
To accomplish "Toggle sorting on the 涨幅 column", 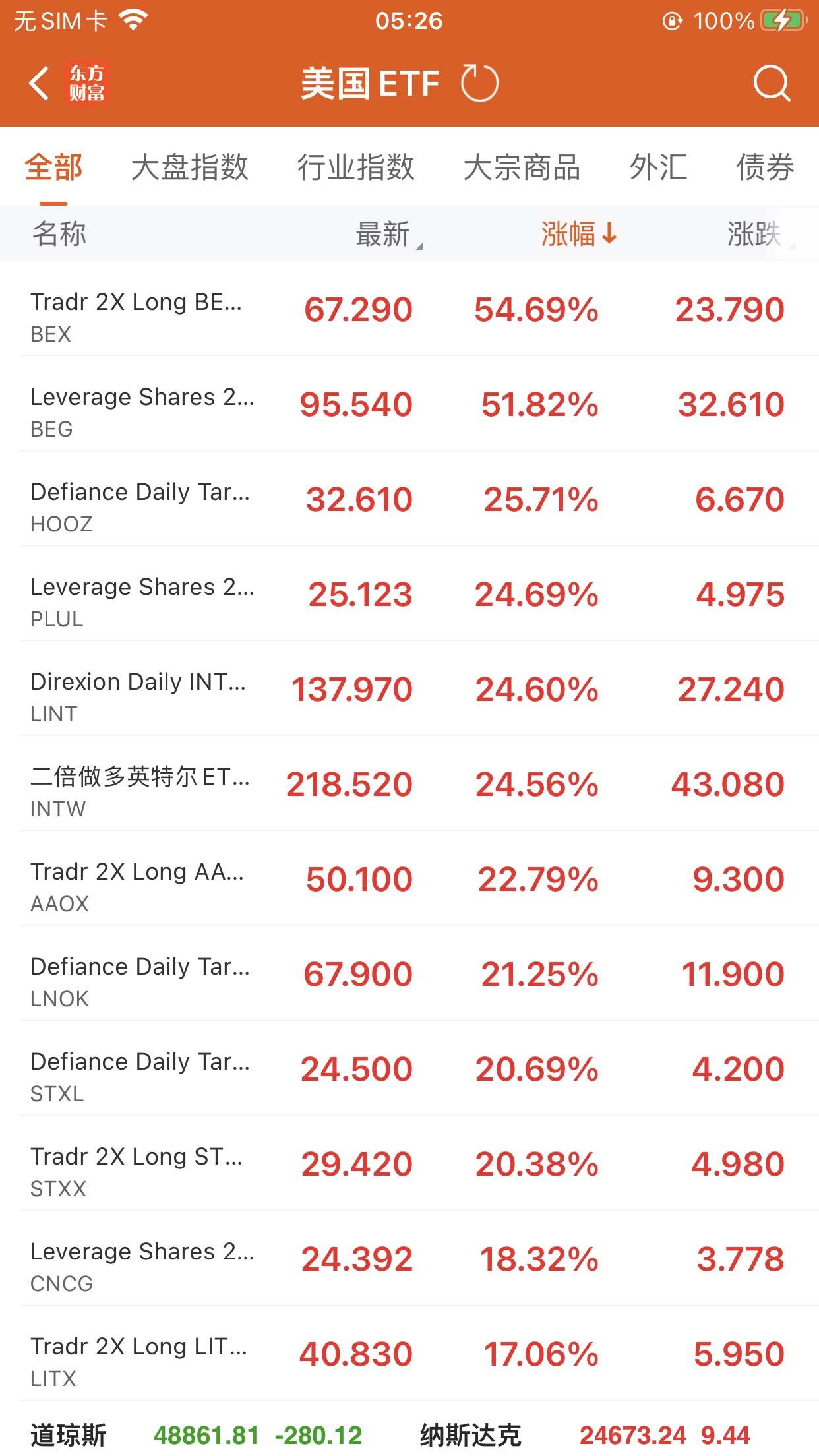I will 578,234.
